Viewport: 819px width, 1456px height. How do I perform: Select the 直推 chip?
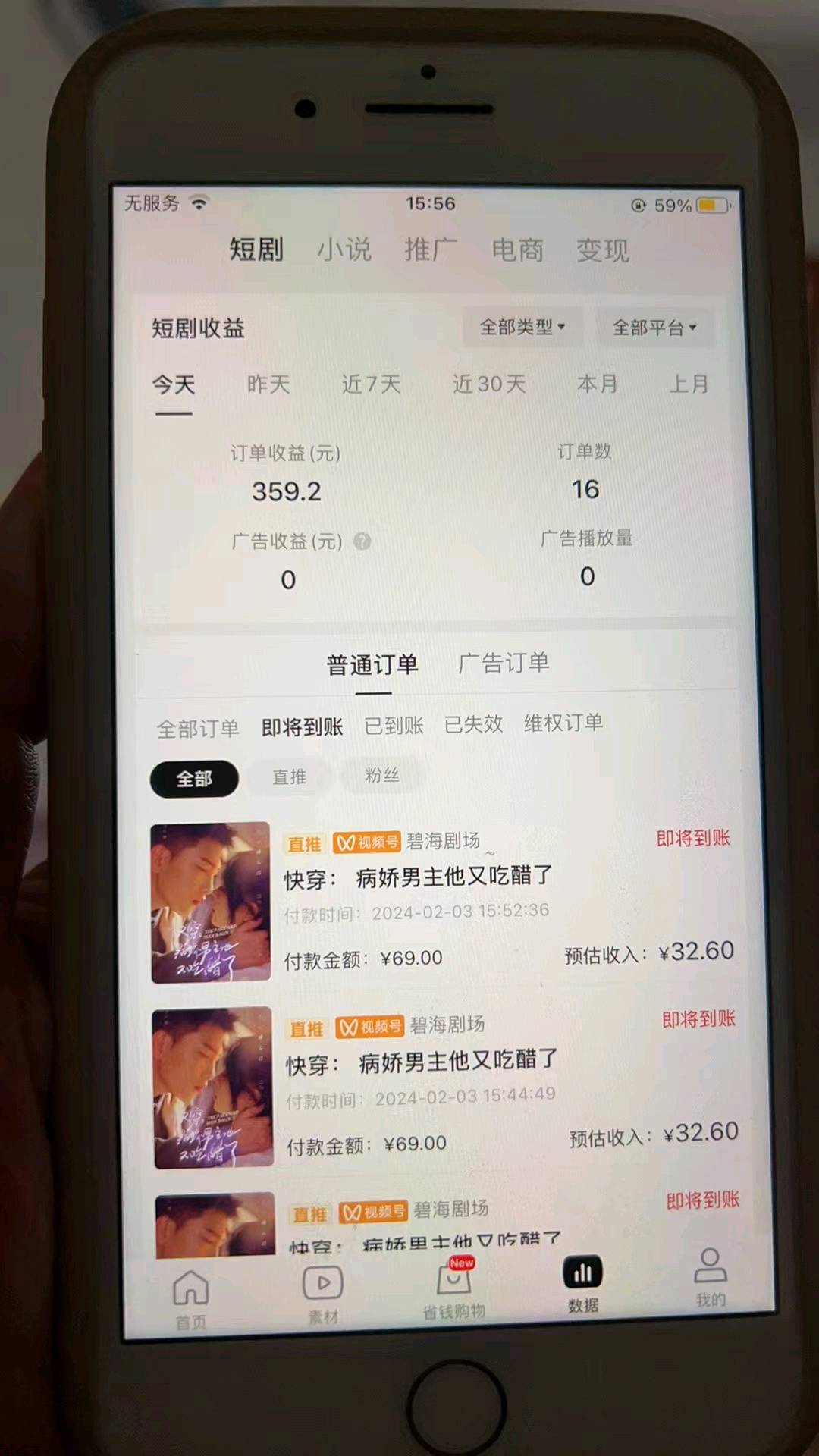coord(290,777)
